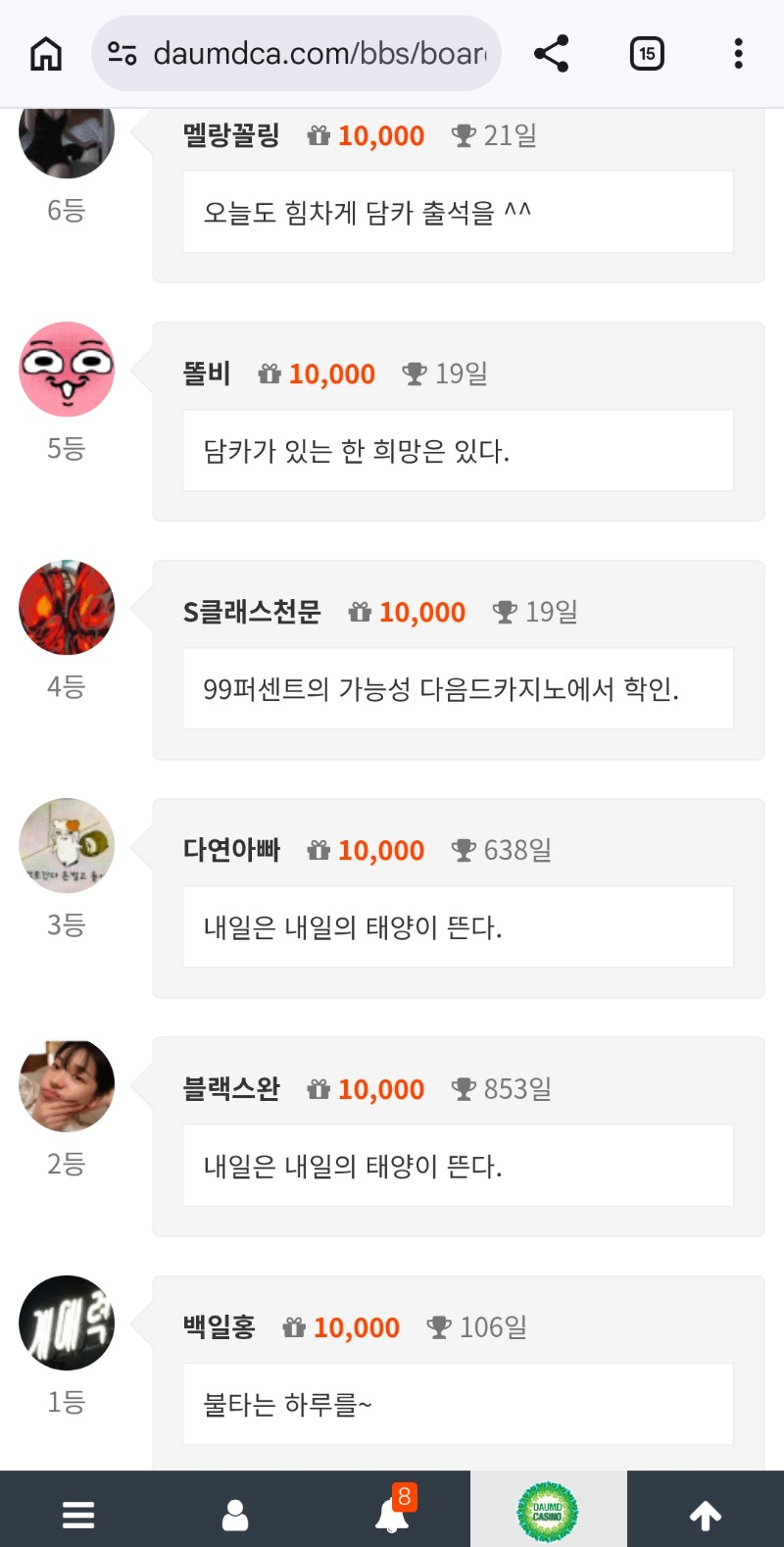Viewport: 784px width, 1547px height.
Task: Open the tab switcher showing 15
Action: click(647, 54)
